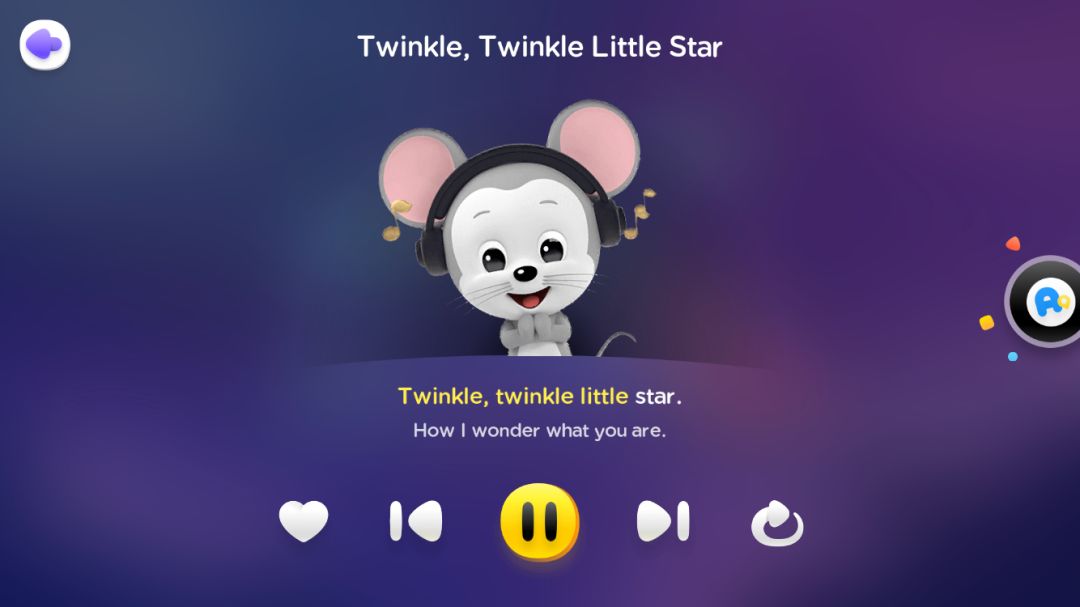
Task: Go back using the purple arrow
Action: pos(45,45)
